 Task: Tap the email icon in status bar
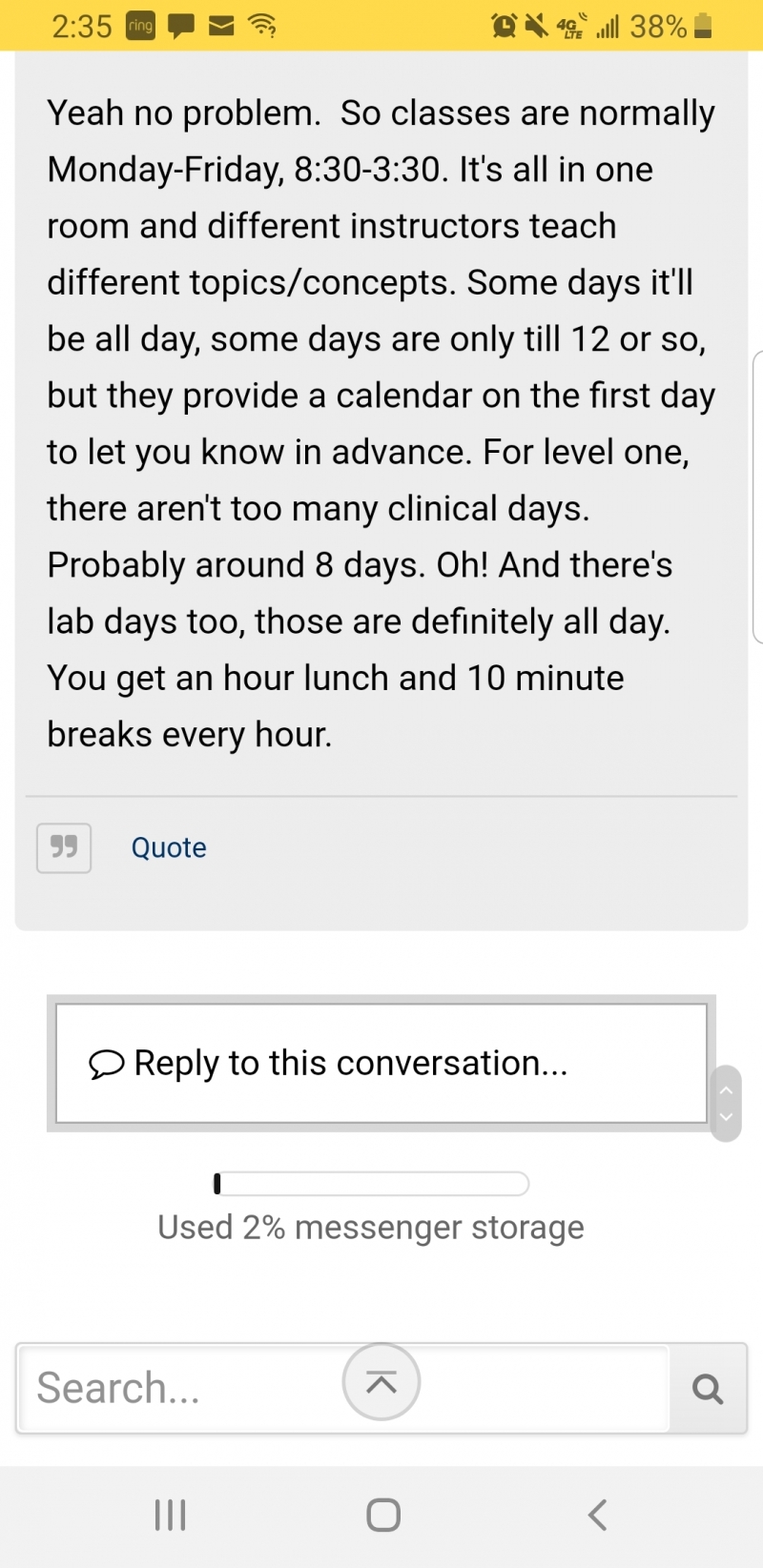[222, 26]
